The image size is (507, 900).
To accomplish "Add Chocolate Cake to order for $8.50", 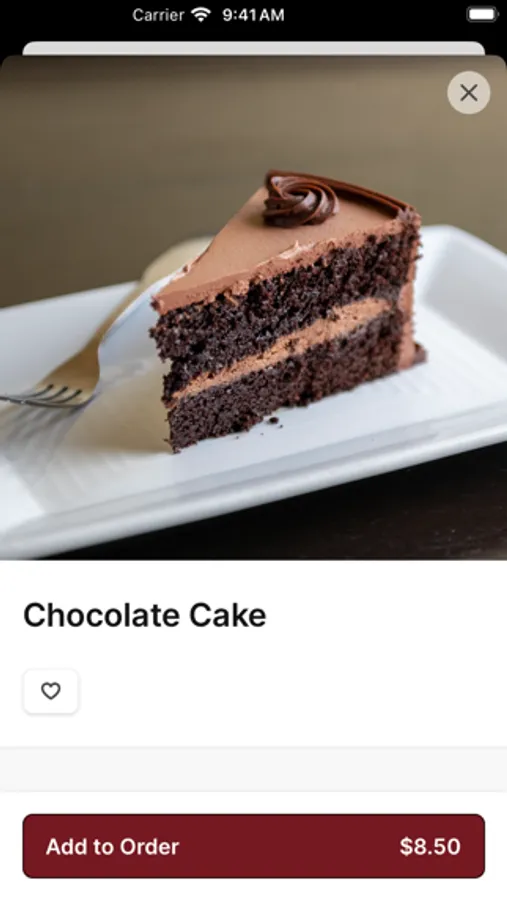I will 254,846.
